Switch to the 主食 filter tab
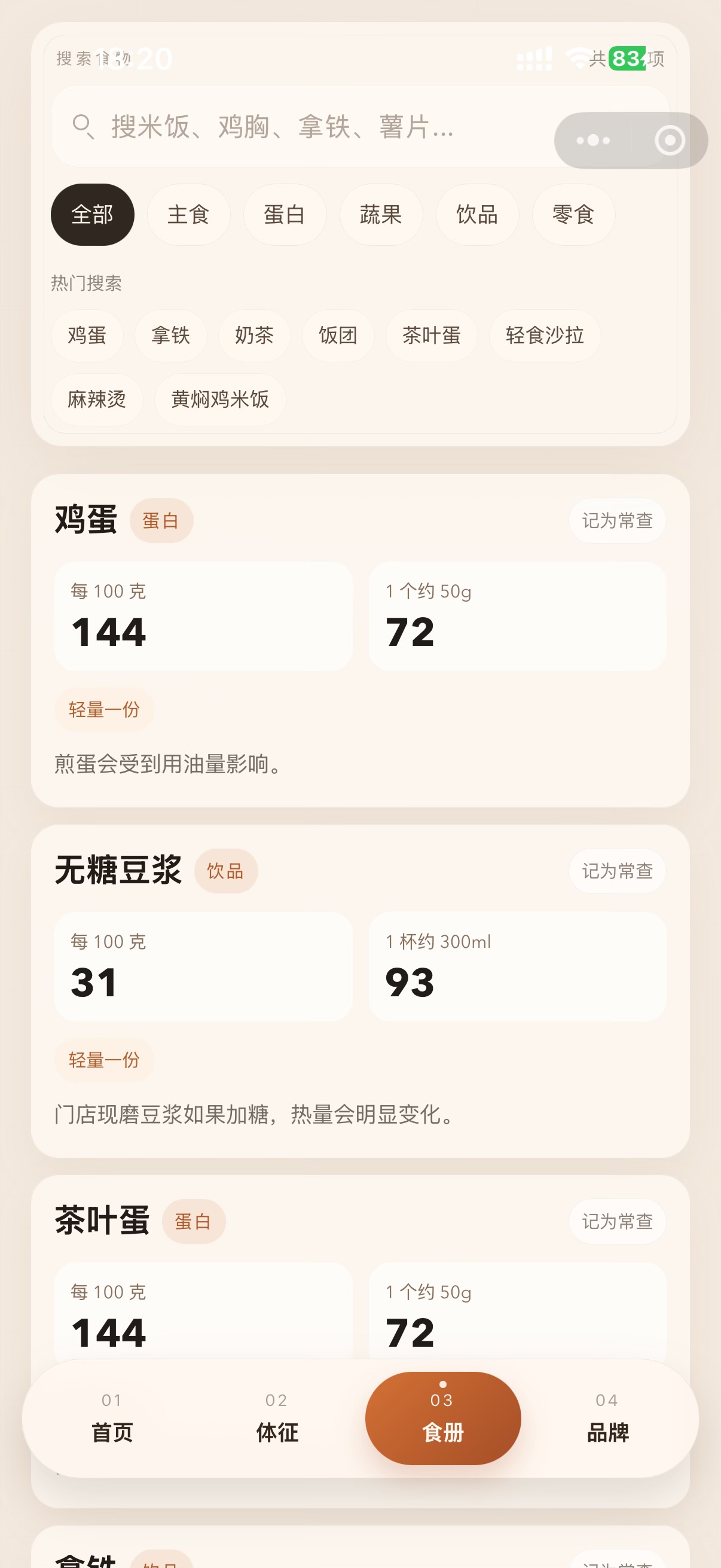721x1568 pixels. click(188, 214)
